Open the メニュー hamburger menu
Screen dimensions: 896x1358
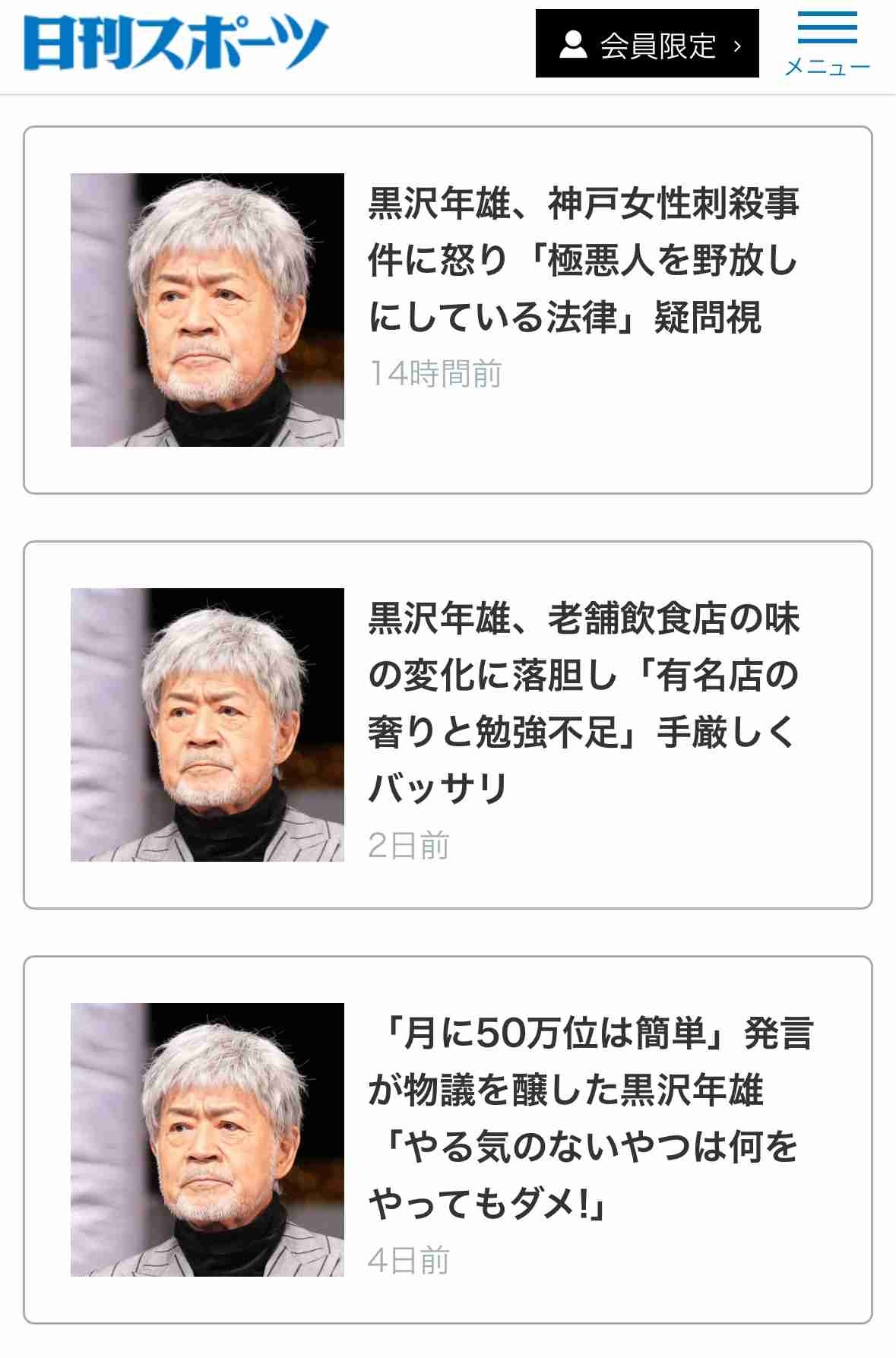[x=827, y=44]
